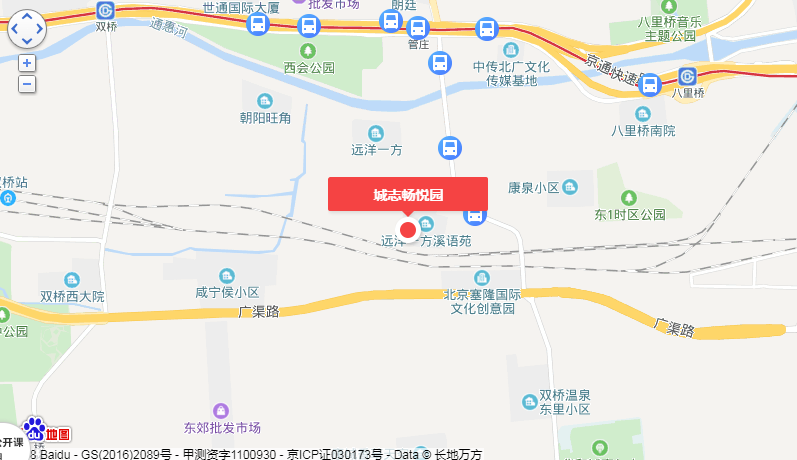
Task: Tap the 东郊批发市场 shopping marker
Action: pos(222,410)
